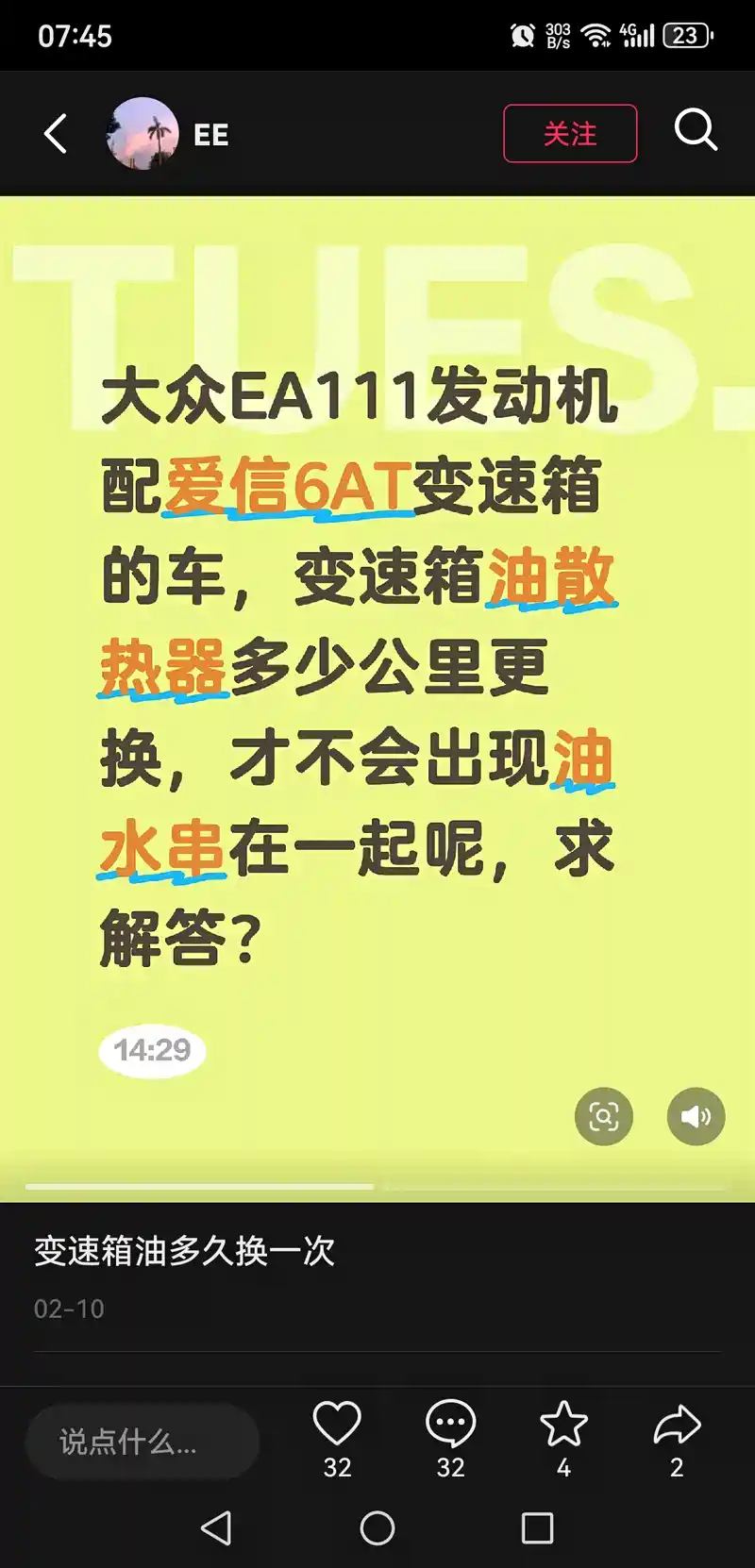755x1568 pixels.
Task: Open the 说点什么 comment box
Action: pos(143,1441)
